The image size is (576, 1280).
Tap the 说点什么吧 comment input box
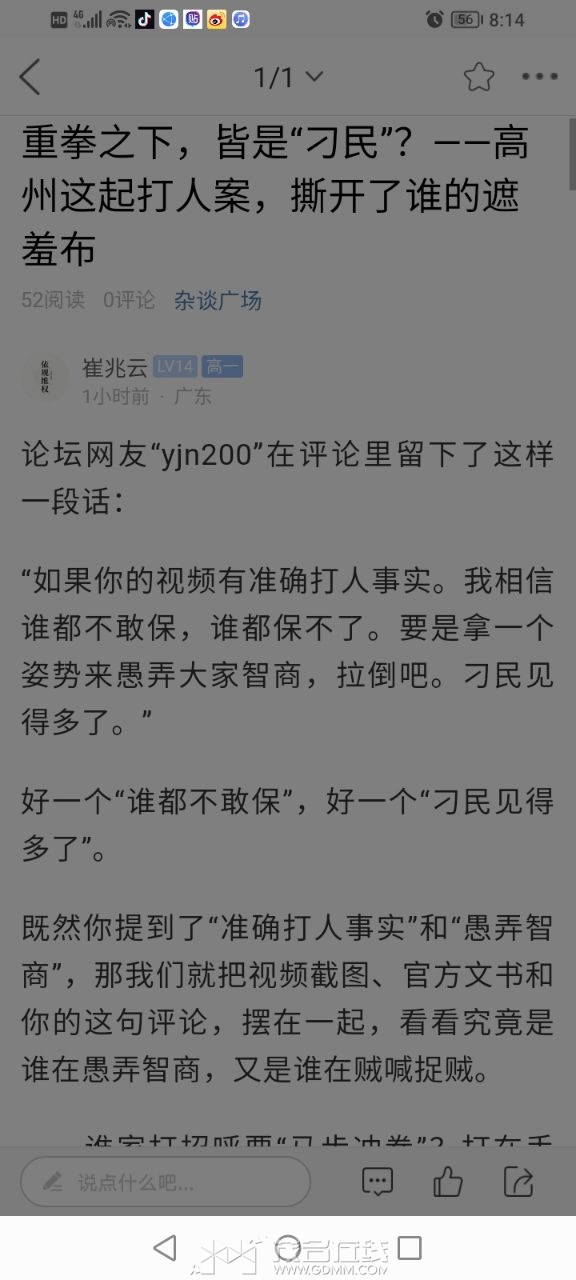[x=165, y=1182]
